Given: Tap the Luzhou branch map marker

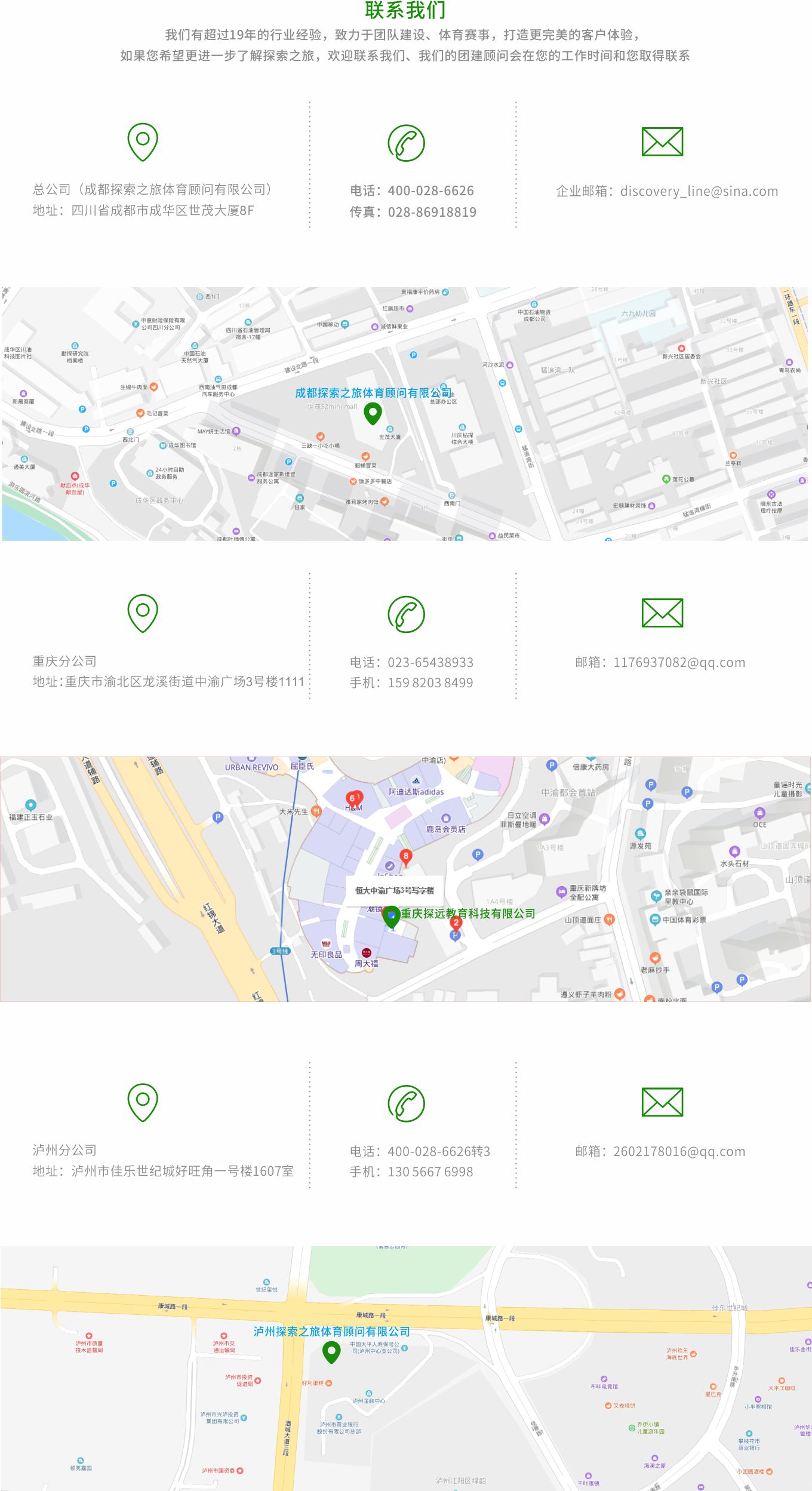Looking at the screenshot, I should (331, 1351).
